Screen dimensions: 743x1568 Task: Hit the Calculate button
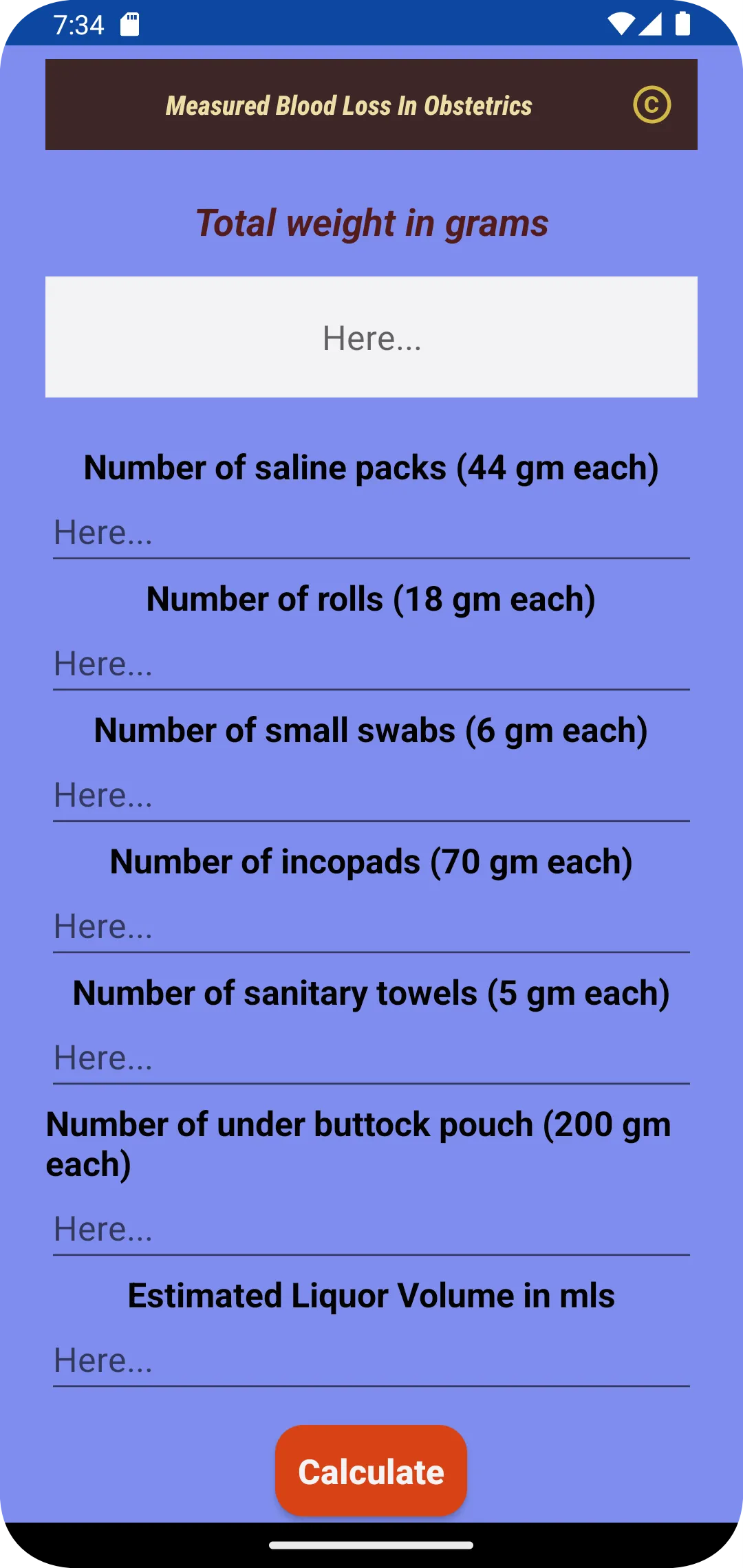[371, 1471]
